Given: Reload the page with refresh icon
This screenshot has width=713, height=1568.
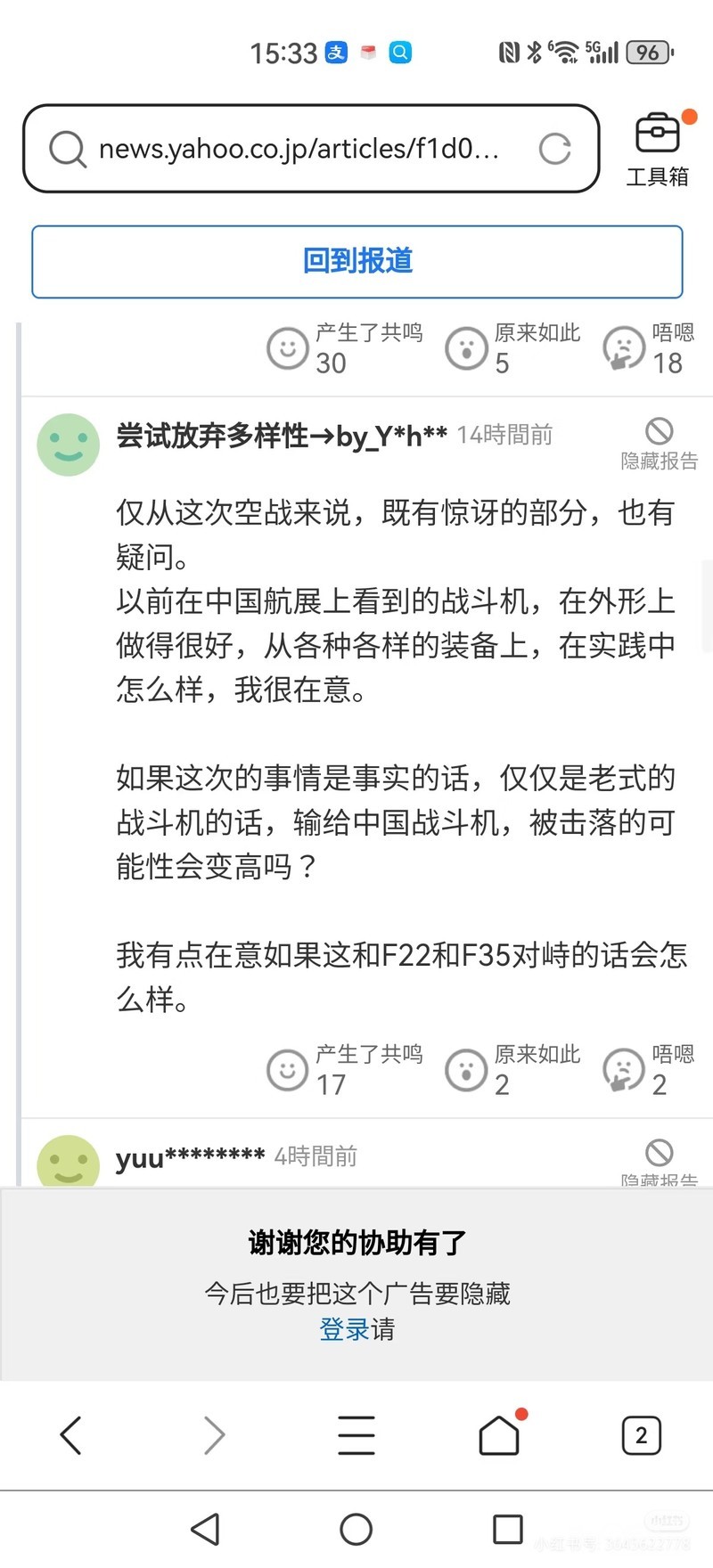Looking at the screenshot, I should [554, 149].
